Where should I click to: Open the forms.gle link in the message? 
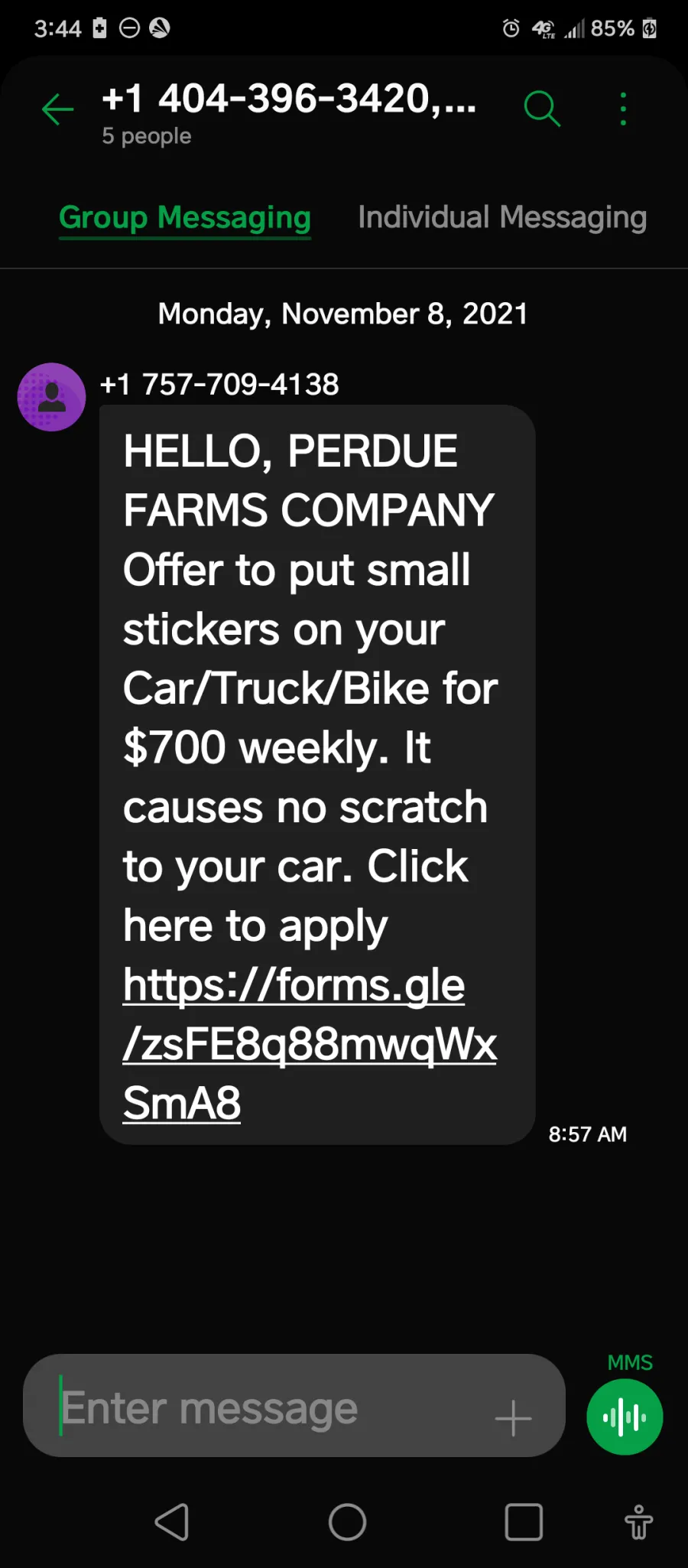[310, 1043]
